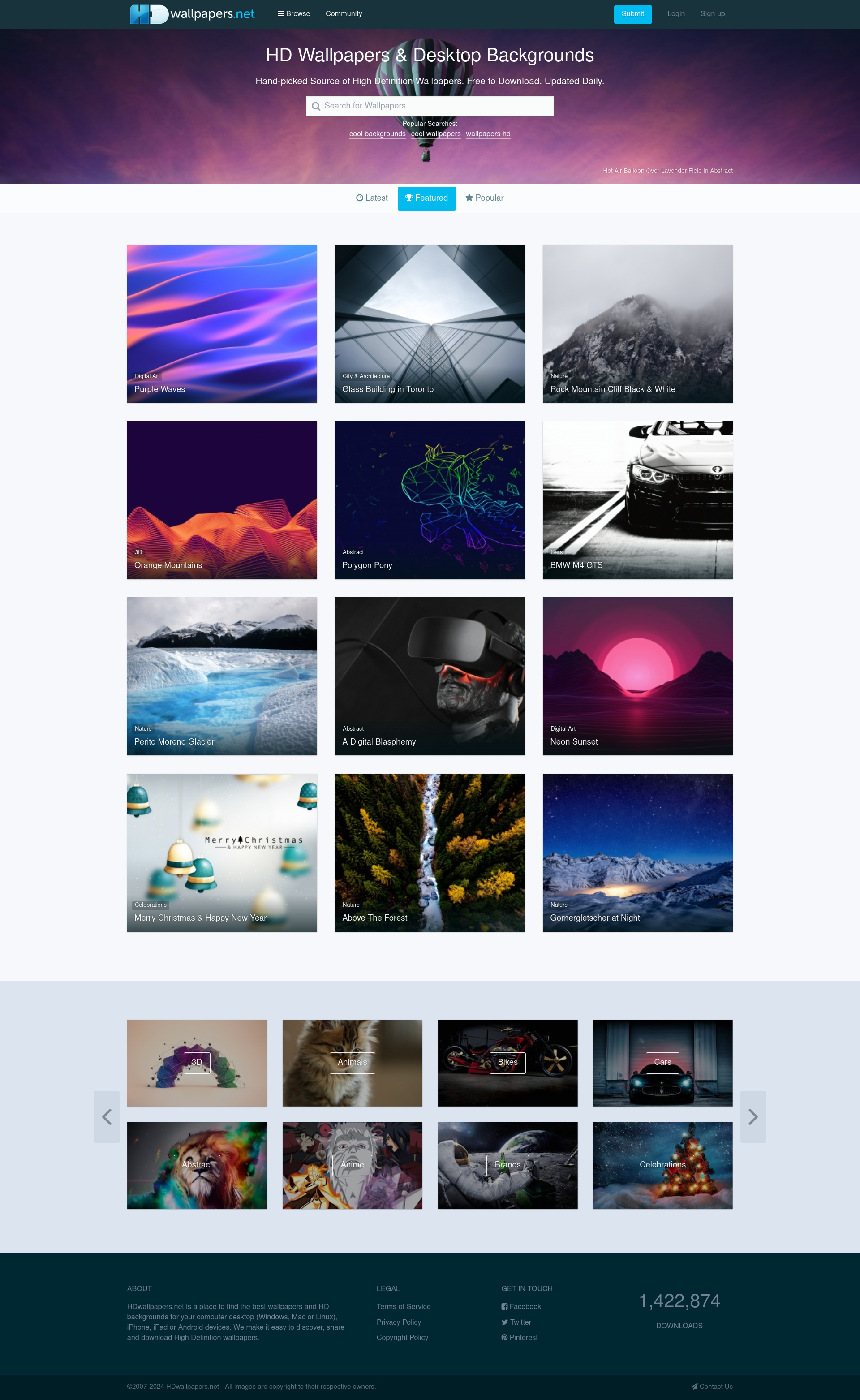Screen dimensions: 860x1400
Task: Open the Celebrations category tile
Action: (x=662, y=1164)
